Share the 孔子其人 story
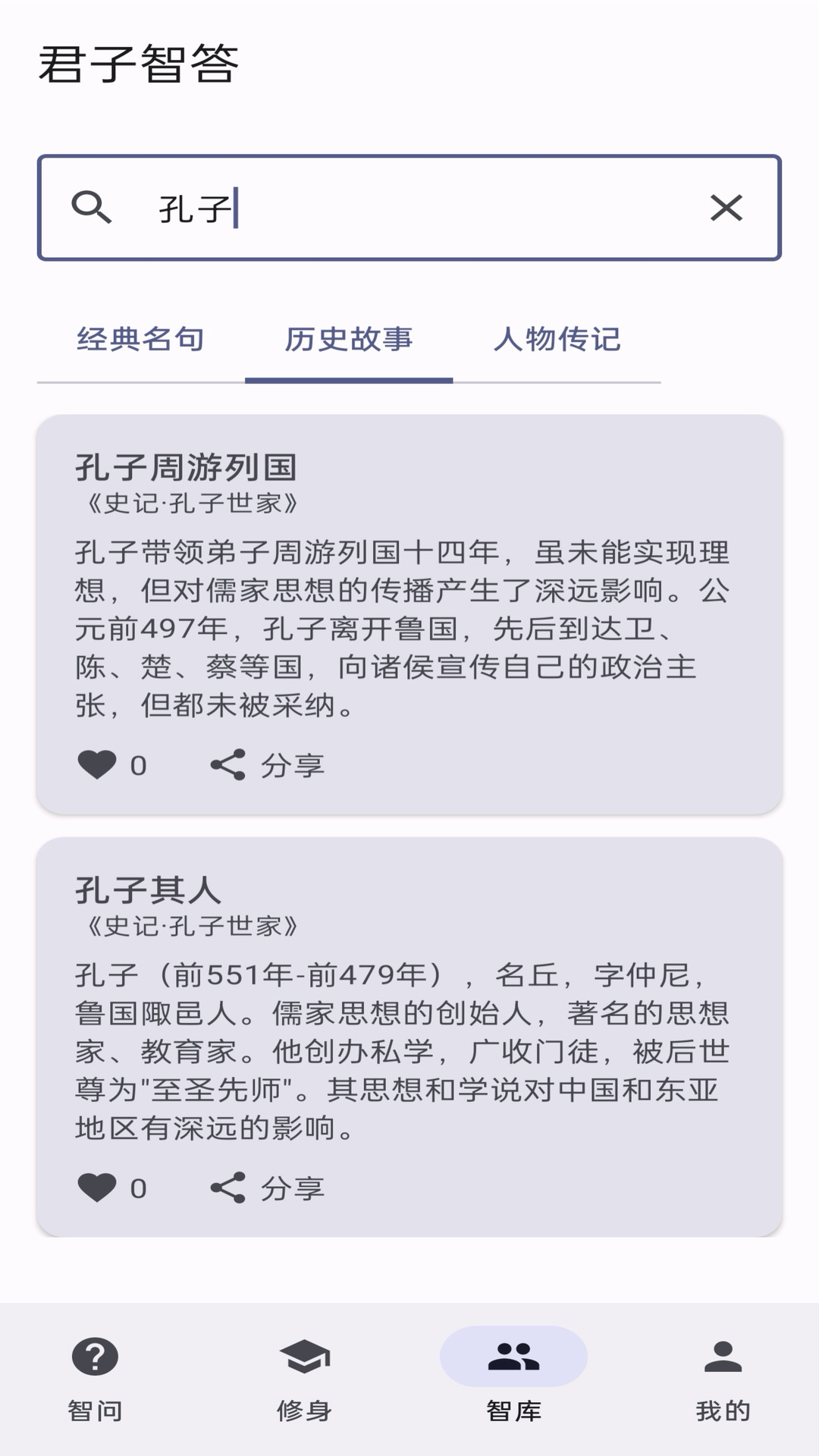The image size is (819, 1456). [268, 1188]
